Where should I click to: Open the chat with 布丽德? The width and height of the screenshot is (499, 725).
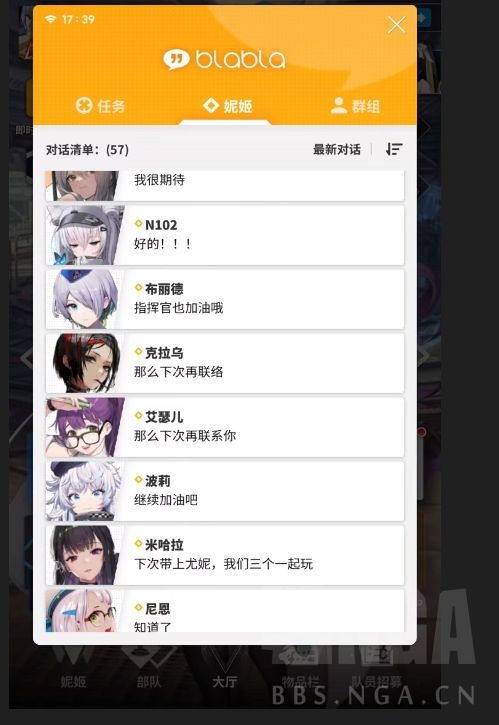(225, 299)
